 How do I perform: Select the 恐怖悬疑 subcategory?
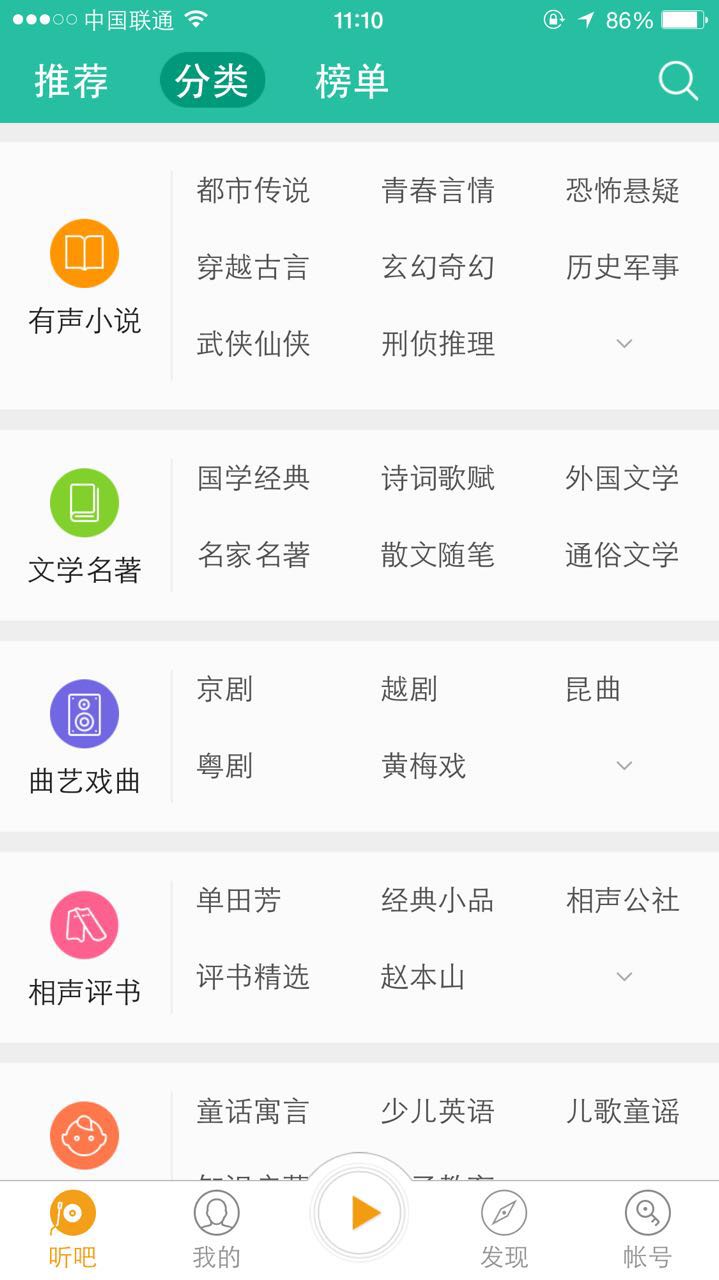[622, 190]
